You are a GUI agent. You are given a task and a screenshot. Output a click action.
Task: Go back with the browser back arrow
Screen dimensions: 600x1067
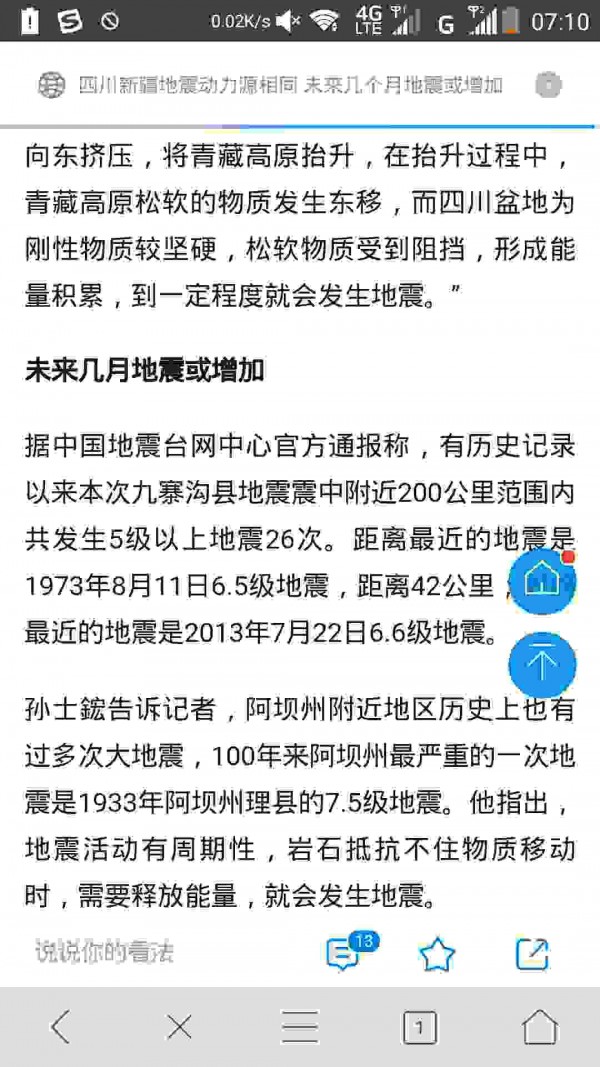[x=61, y=1027]
